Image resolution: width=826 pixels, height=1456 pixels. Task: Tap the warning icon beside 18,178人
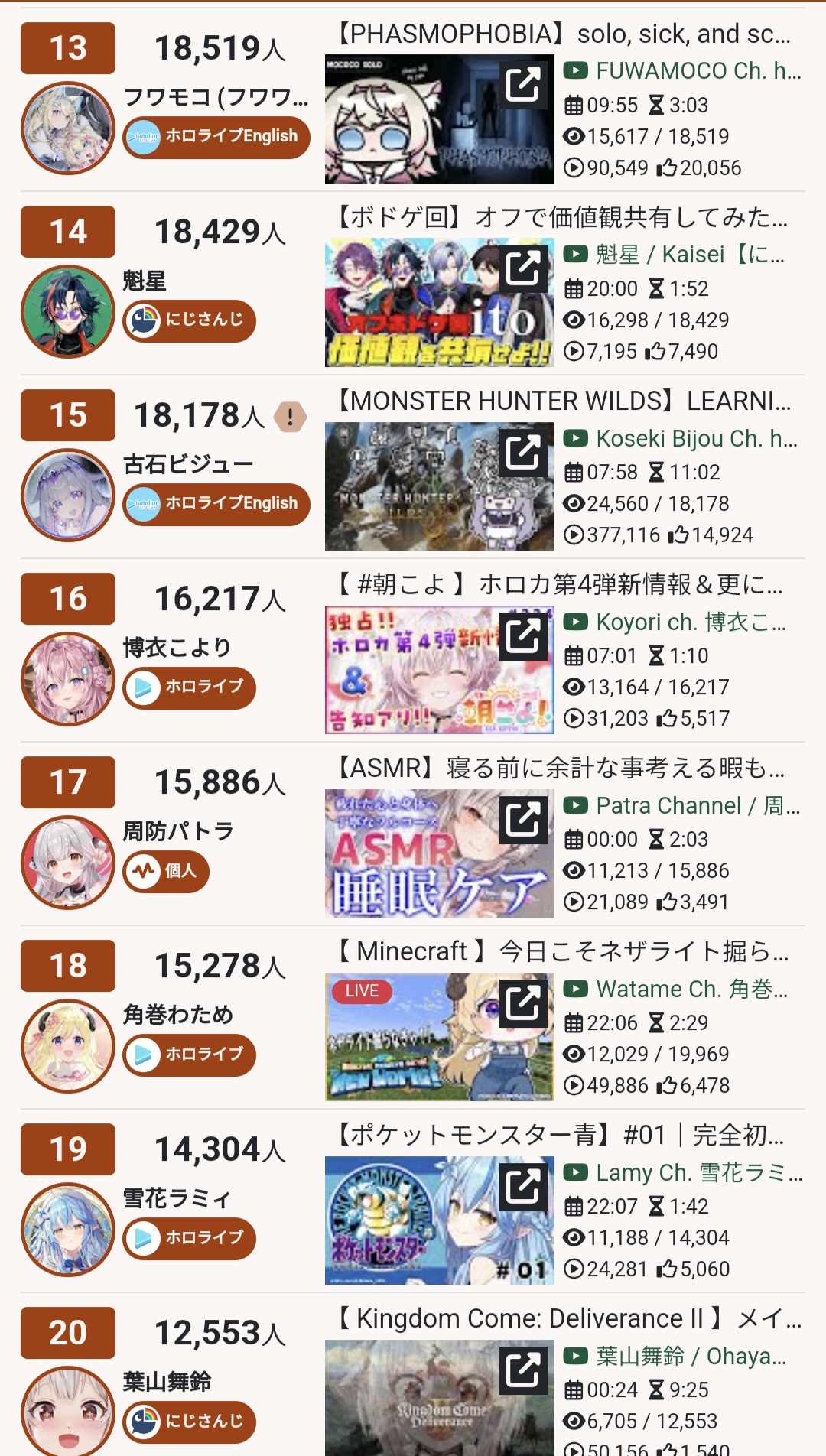tap(291, 417)
